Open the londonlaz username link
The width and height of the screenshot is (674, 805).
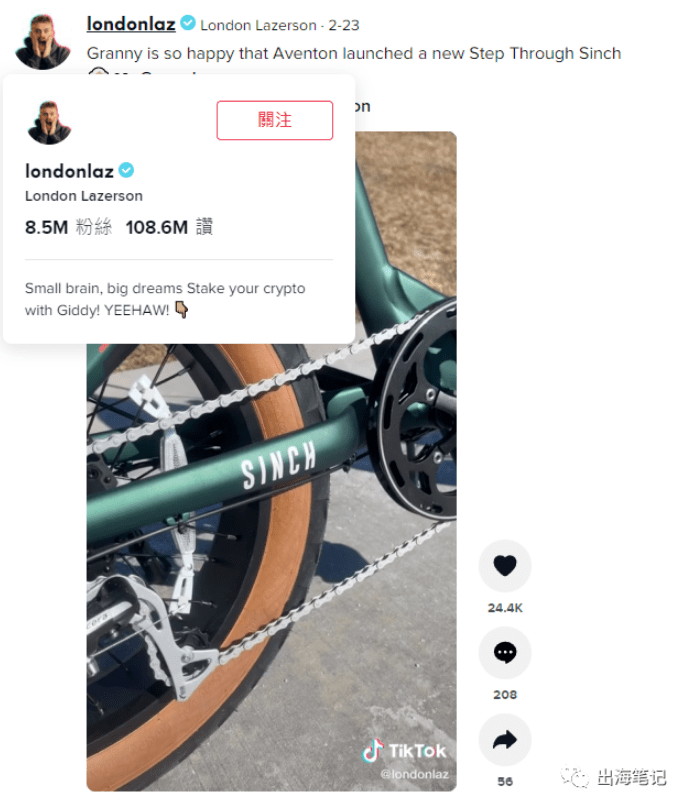[131, 23]
